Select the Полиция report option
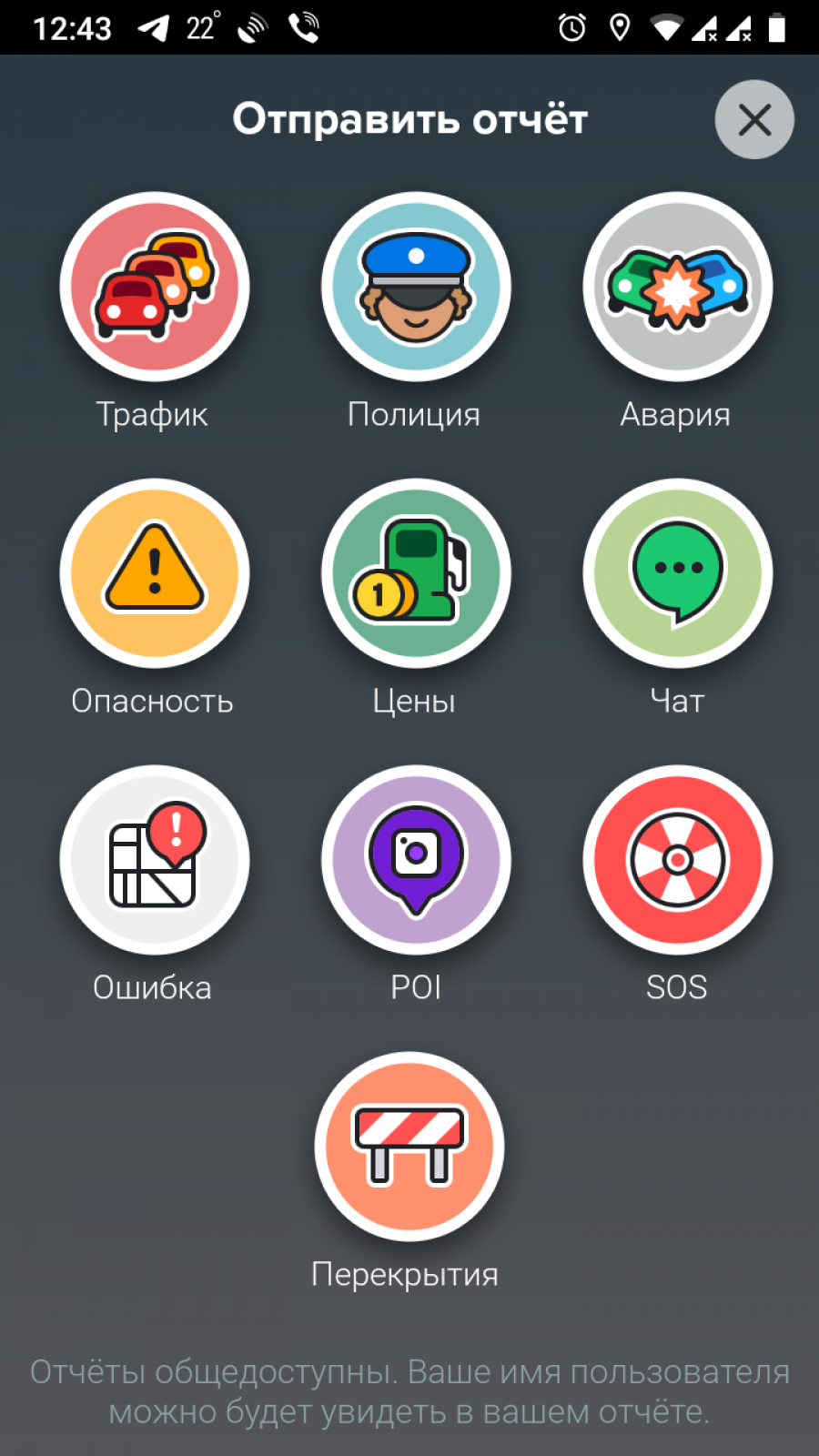This screenshot has width=819, height=1456. pyautogui.click(x=416, y=287)
